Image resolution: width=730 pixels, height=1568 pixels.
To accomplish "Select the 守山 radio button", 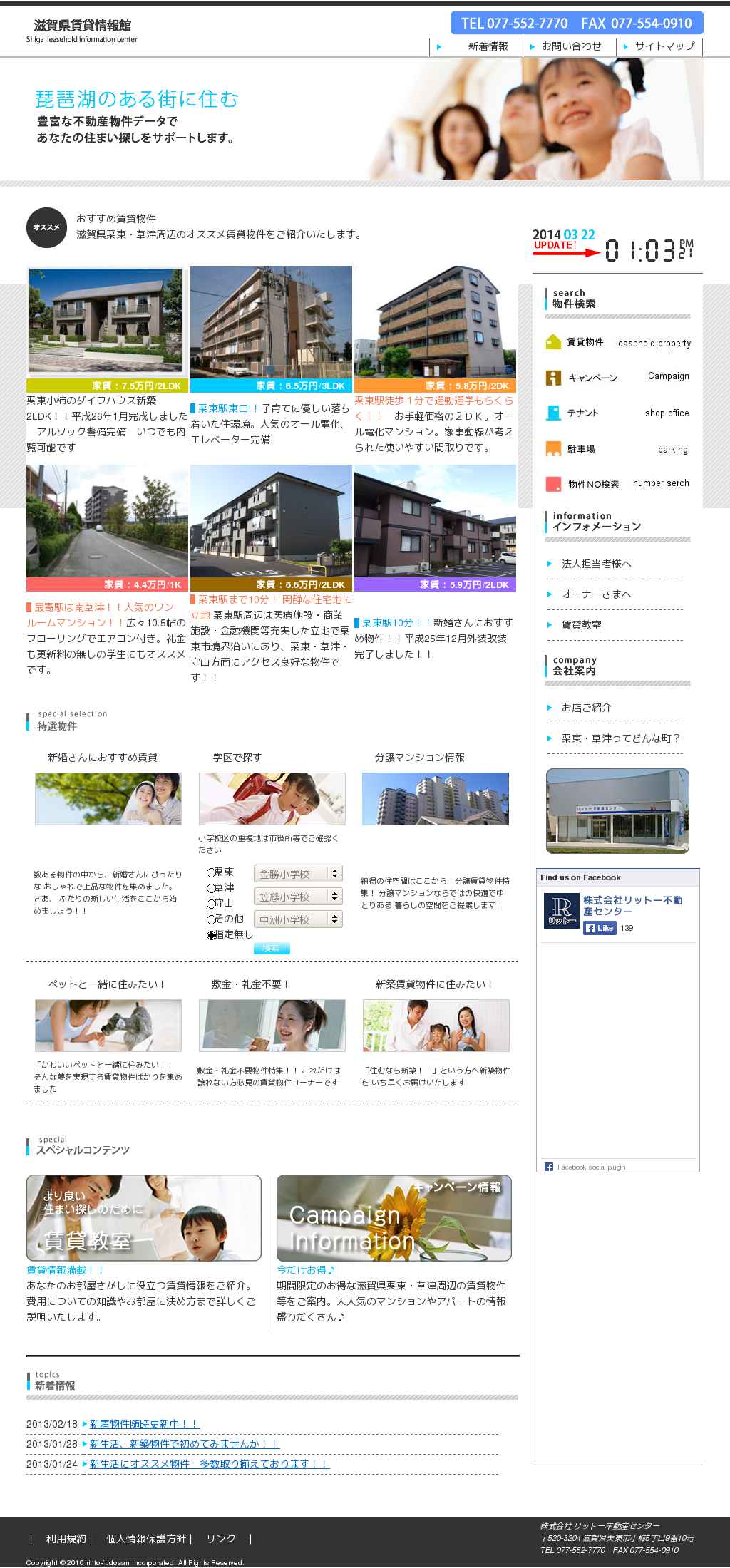I will coord(211,904).
